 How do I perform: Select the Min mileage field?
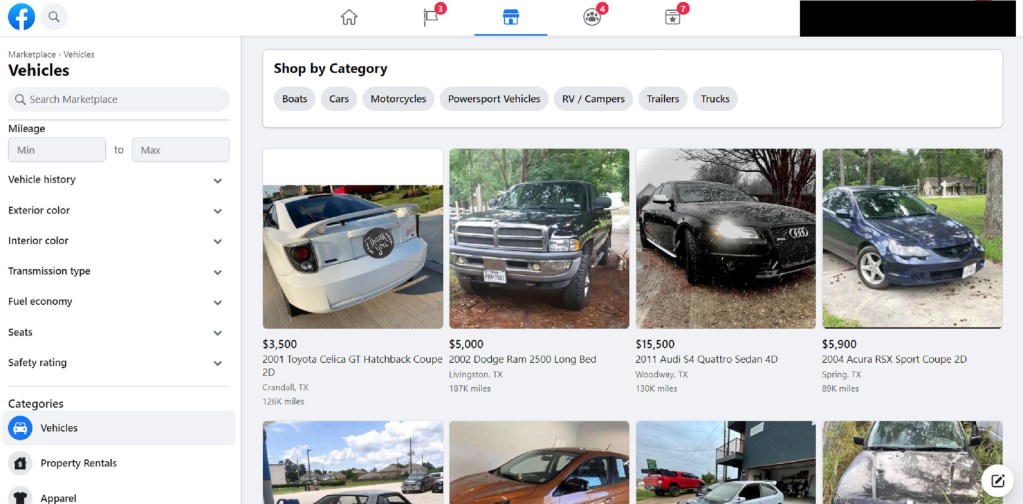(57, 150)
